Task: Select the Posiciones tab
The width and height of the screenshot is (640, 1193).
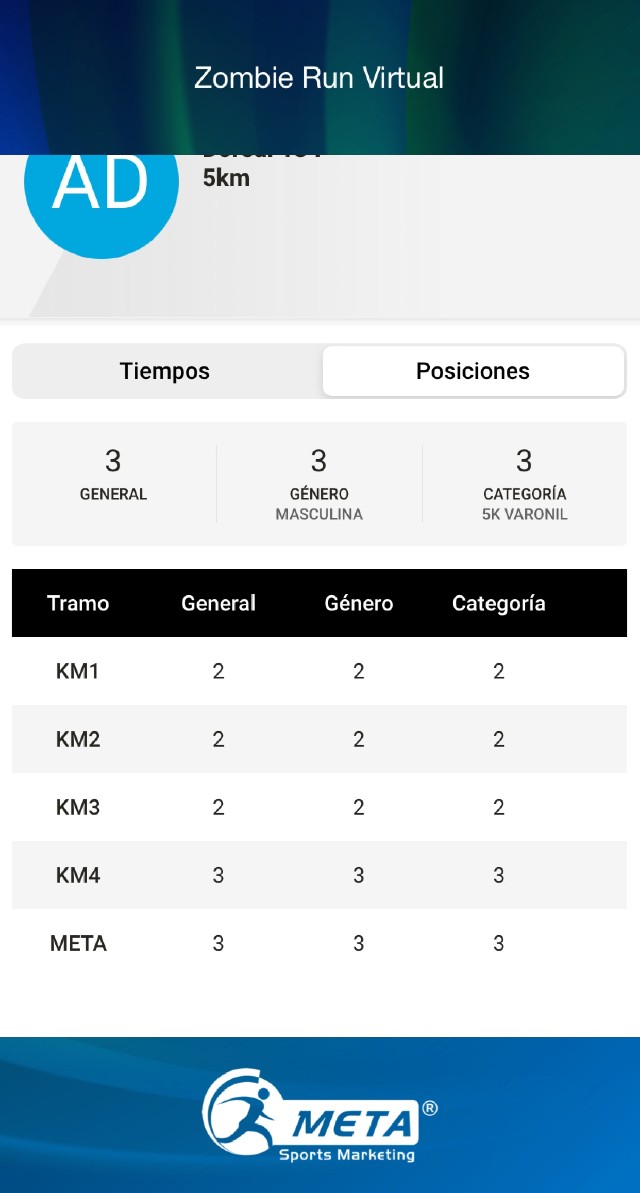Action: click(x=473, y=371)
